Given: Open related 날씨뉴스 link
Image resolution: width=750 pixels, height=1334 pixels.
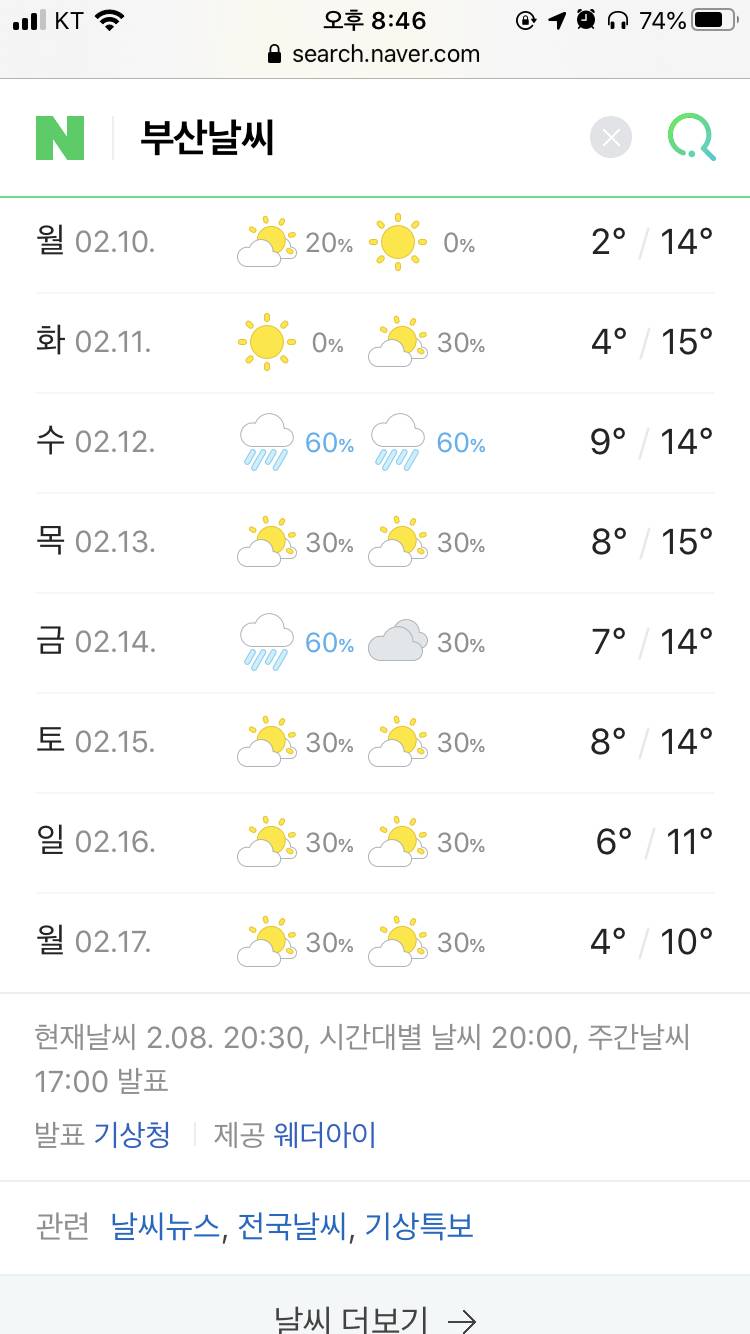Looking at the screenshot, I should (x=165, y=1226).
